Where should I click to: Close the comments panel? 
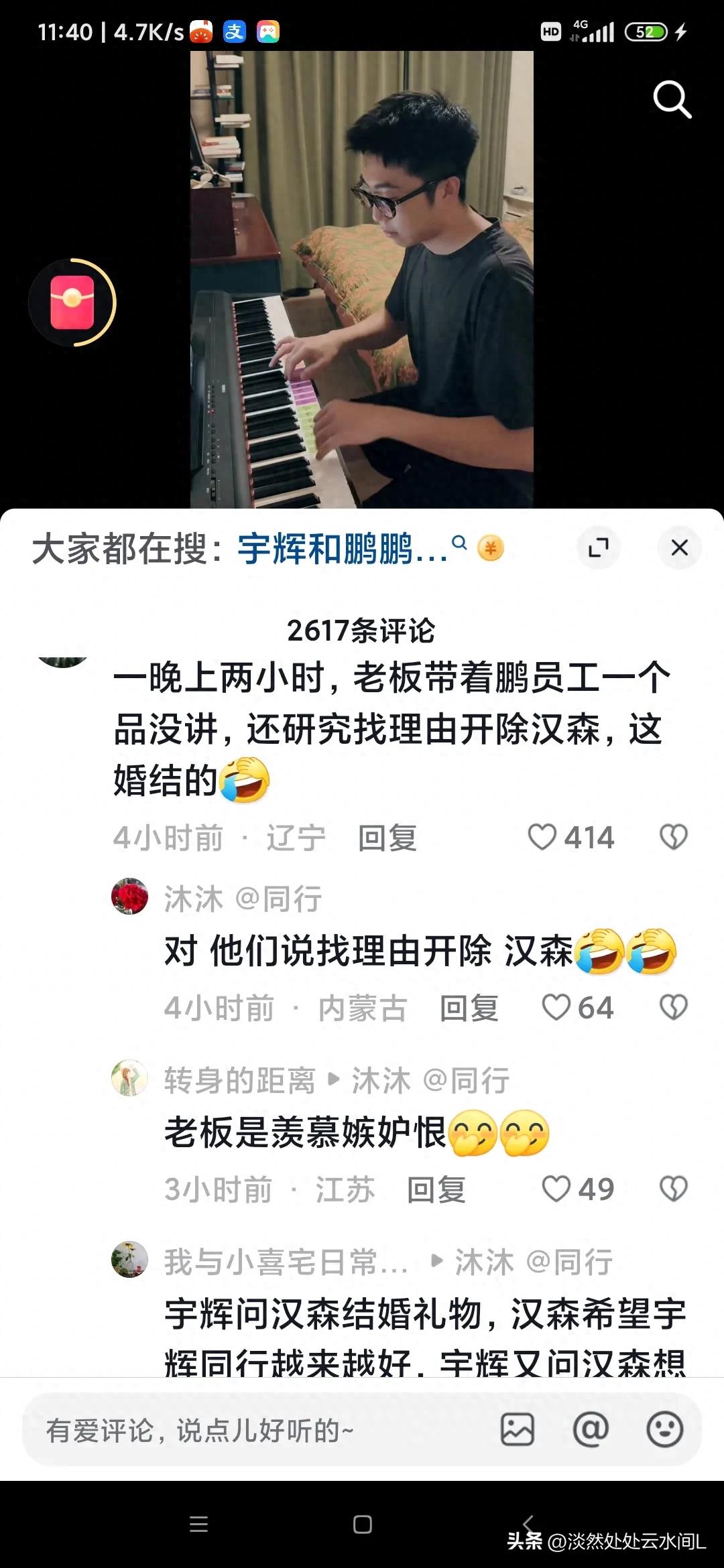tap(679, 547)
